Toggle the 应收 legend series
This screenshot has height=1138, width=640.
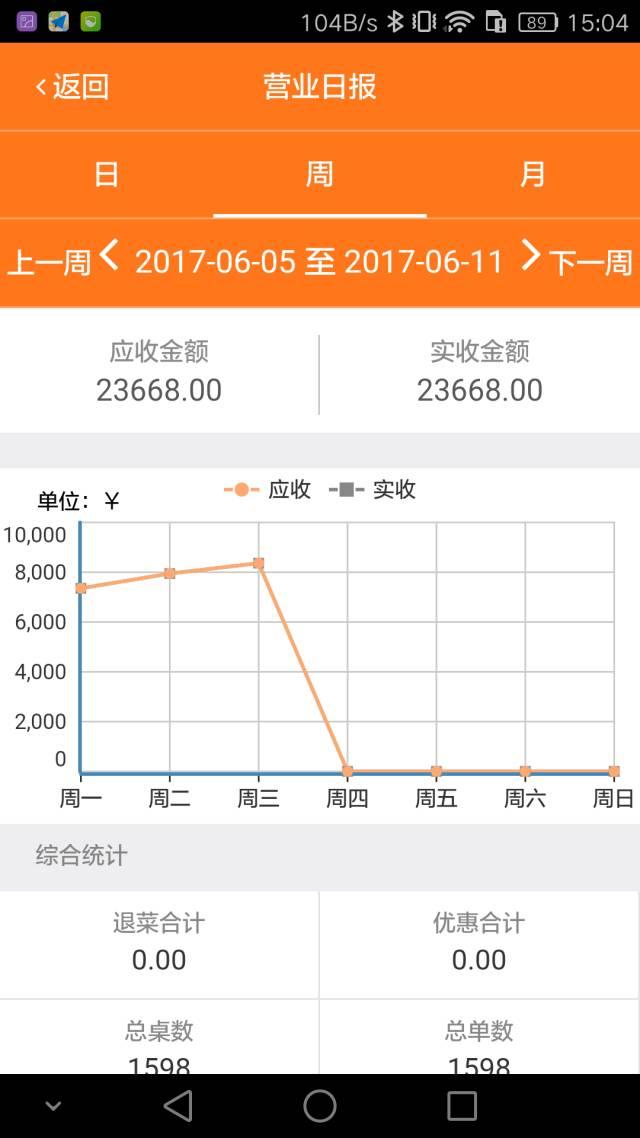(268, 490)
